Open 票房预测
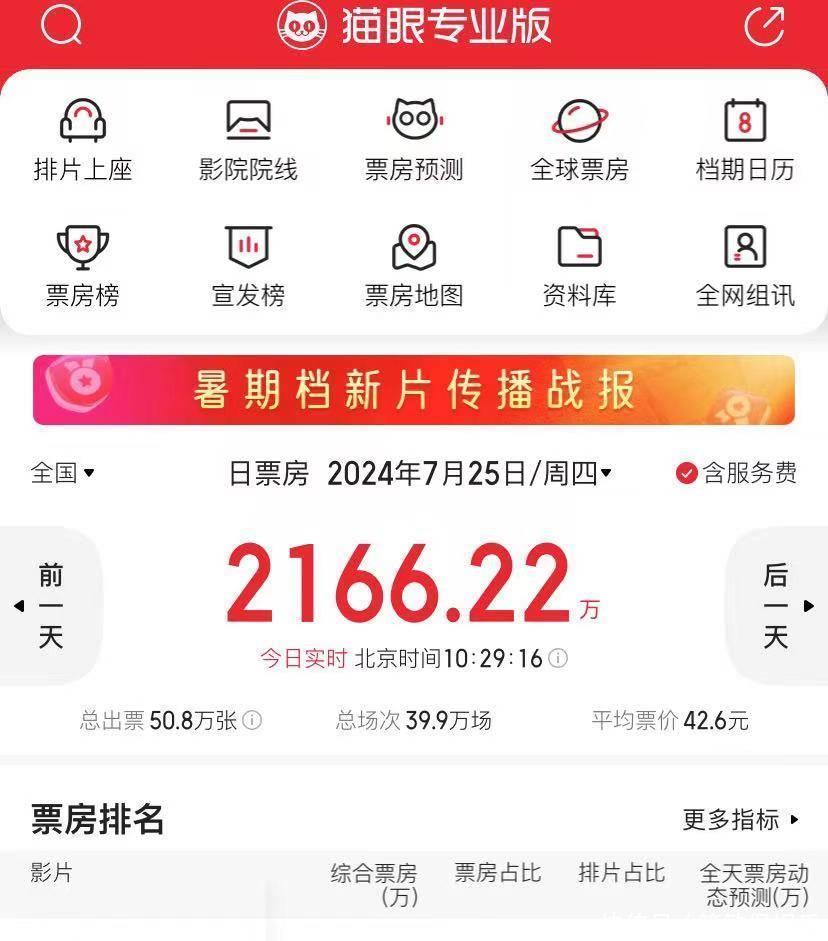The image size is (828, 941). (x=414, y=141)
